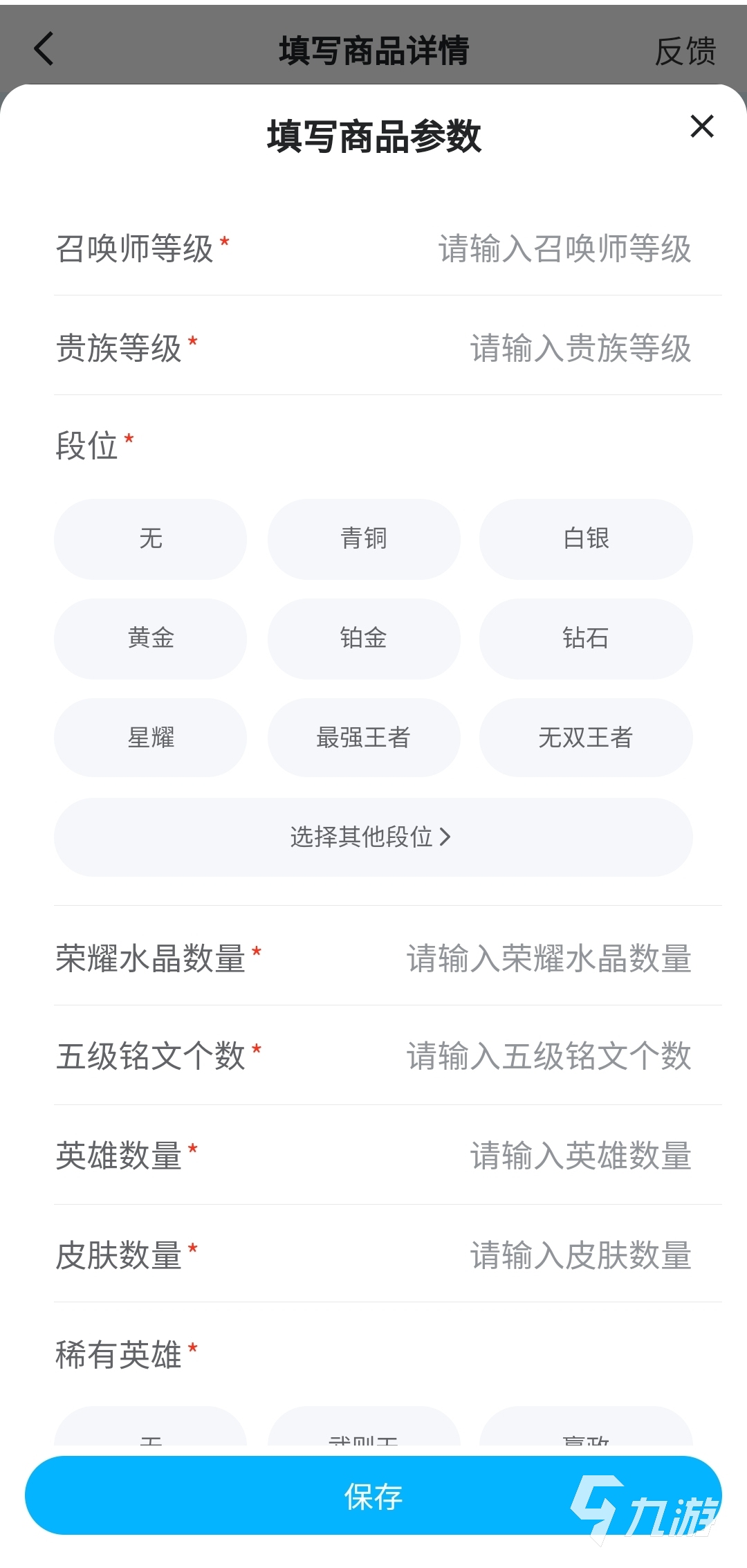Select the 钻石 rank chip

586,639
